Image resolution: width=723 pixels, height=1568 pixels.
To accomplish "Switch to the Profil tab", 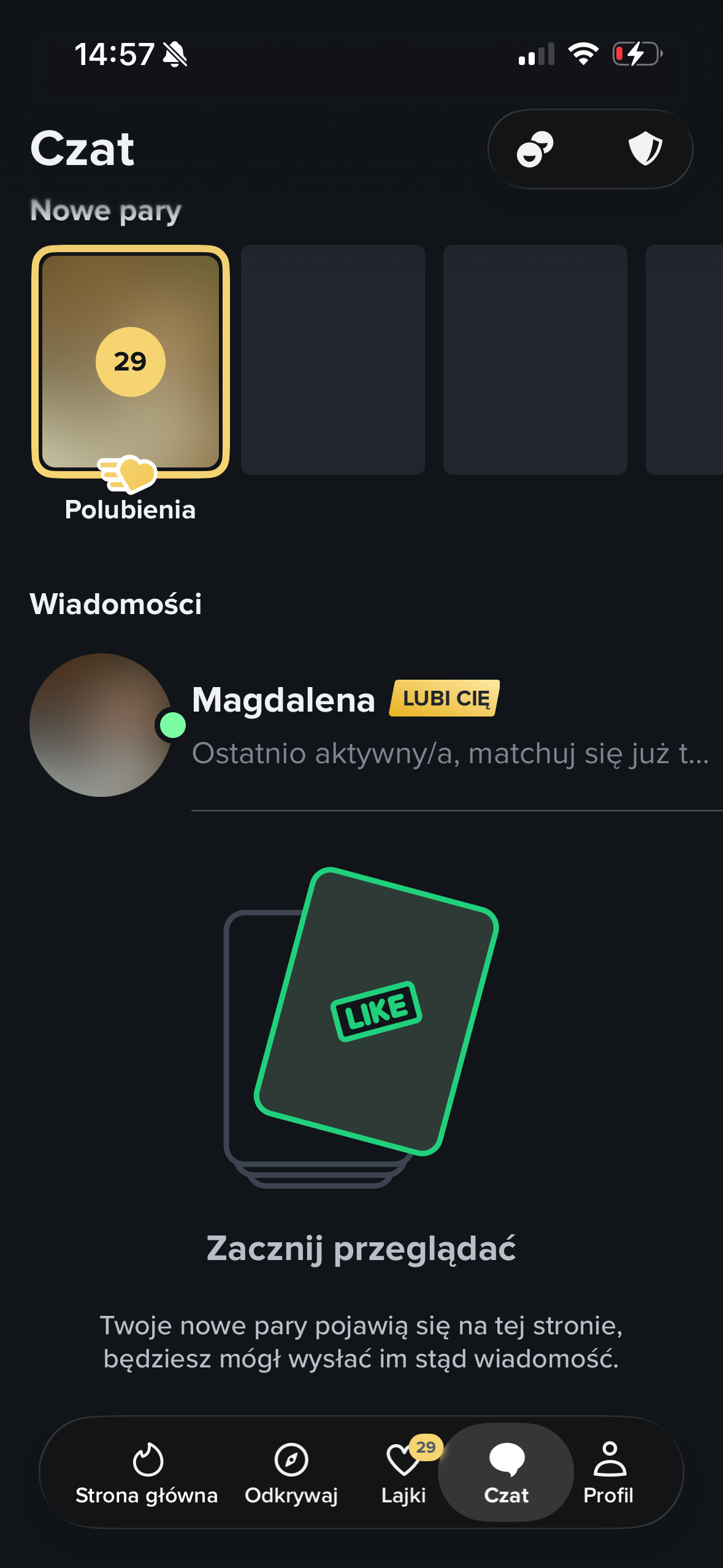I will coord(608,1472).
